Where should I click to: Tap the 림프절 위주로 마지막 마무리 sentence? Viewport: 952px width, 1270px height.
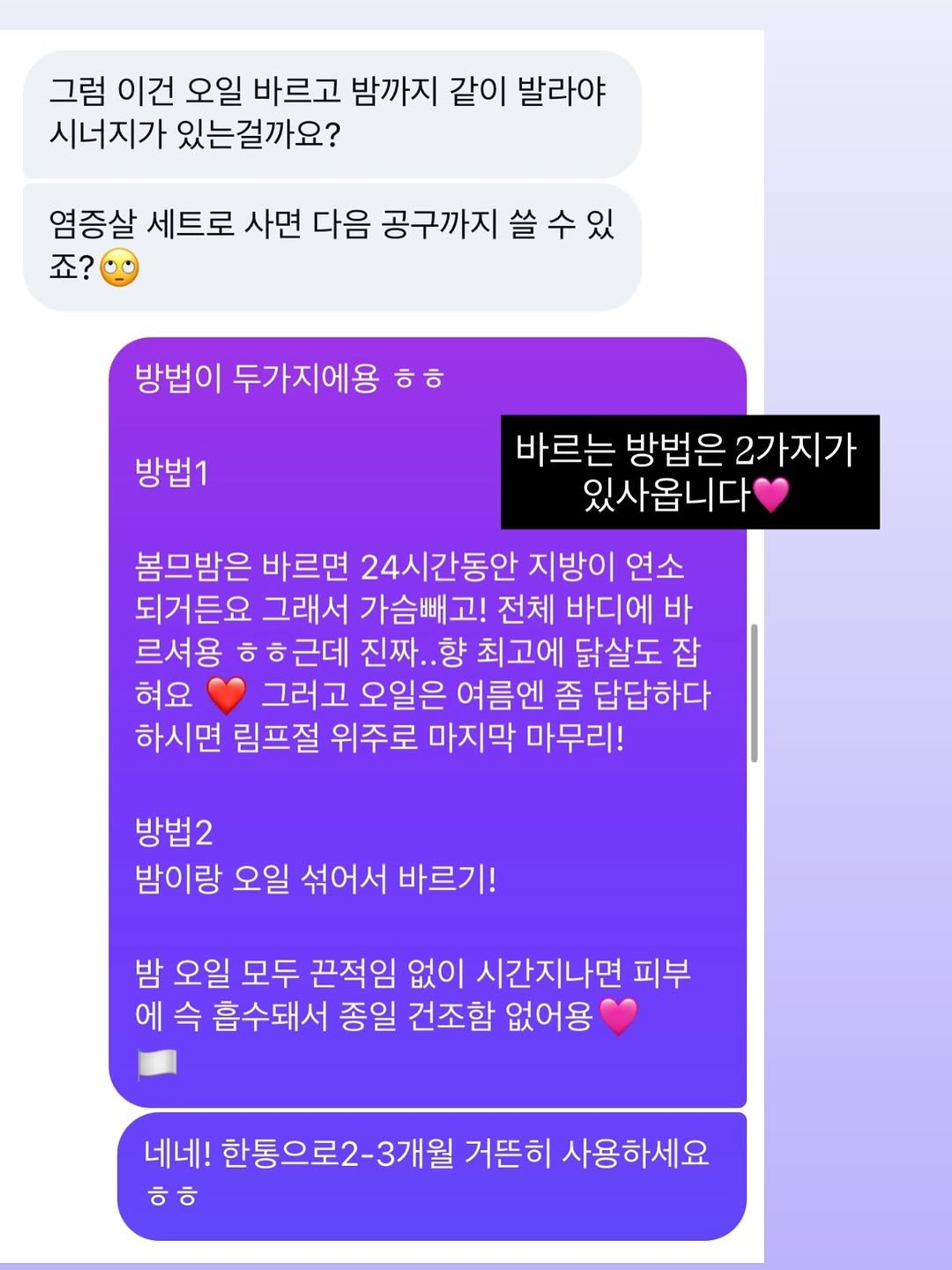coord(379,741)
